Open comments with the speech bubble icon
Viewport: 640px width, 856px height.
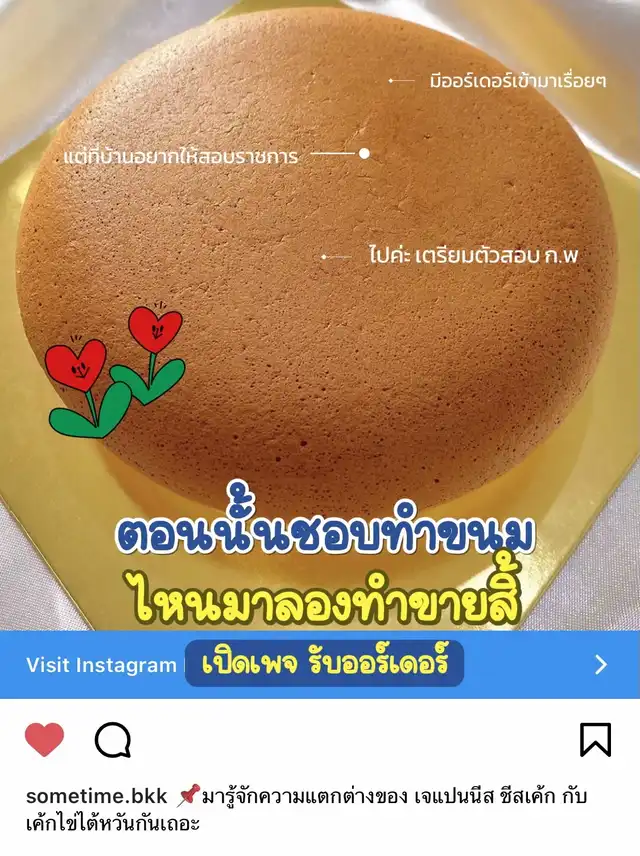(x=113, y=741)
